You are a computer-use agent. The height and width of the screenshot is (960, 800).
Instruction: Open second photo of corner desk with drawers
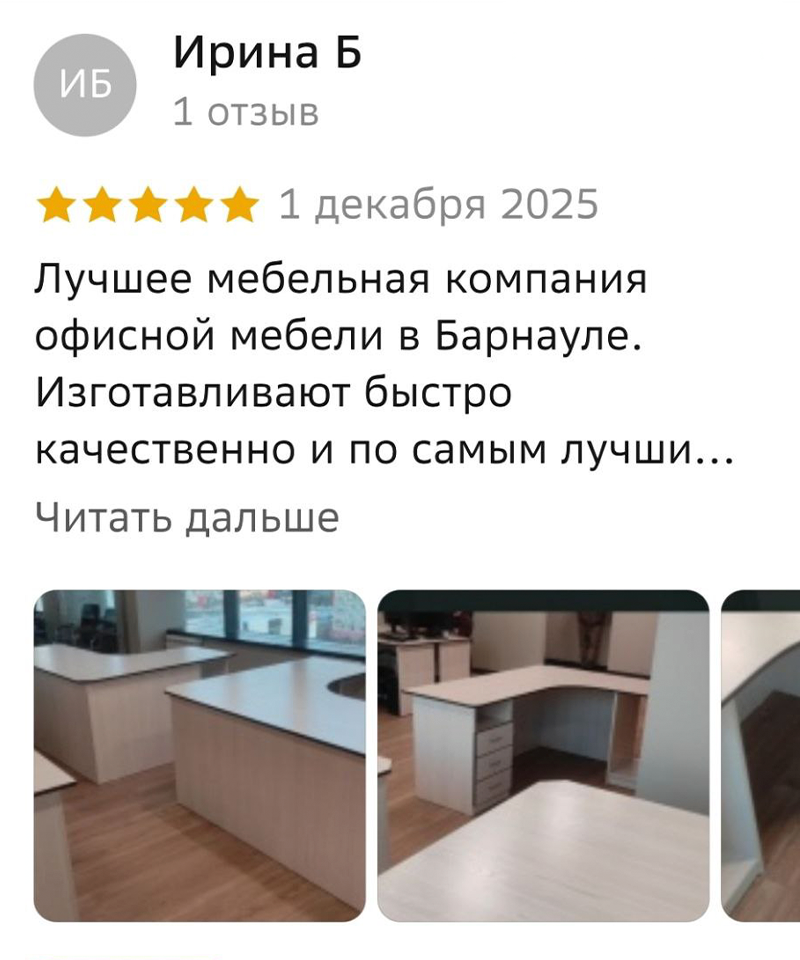543,755
